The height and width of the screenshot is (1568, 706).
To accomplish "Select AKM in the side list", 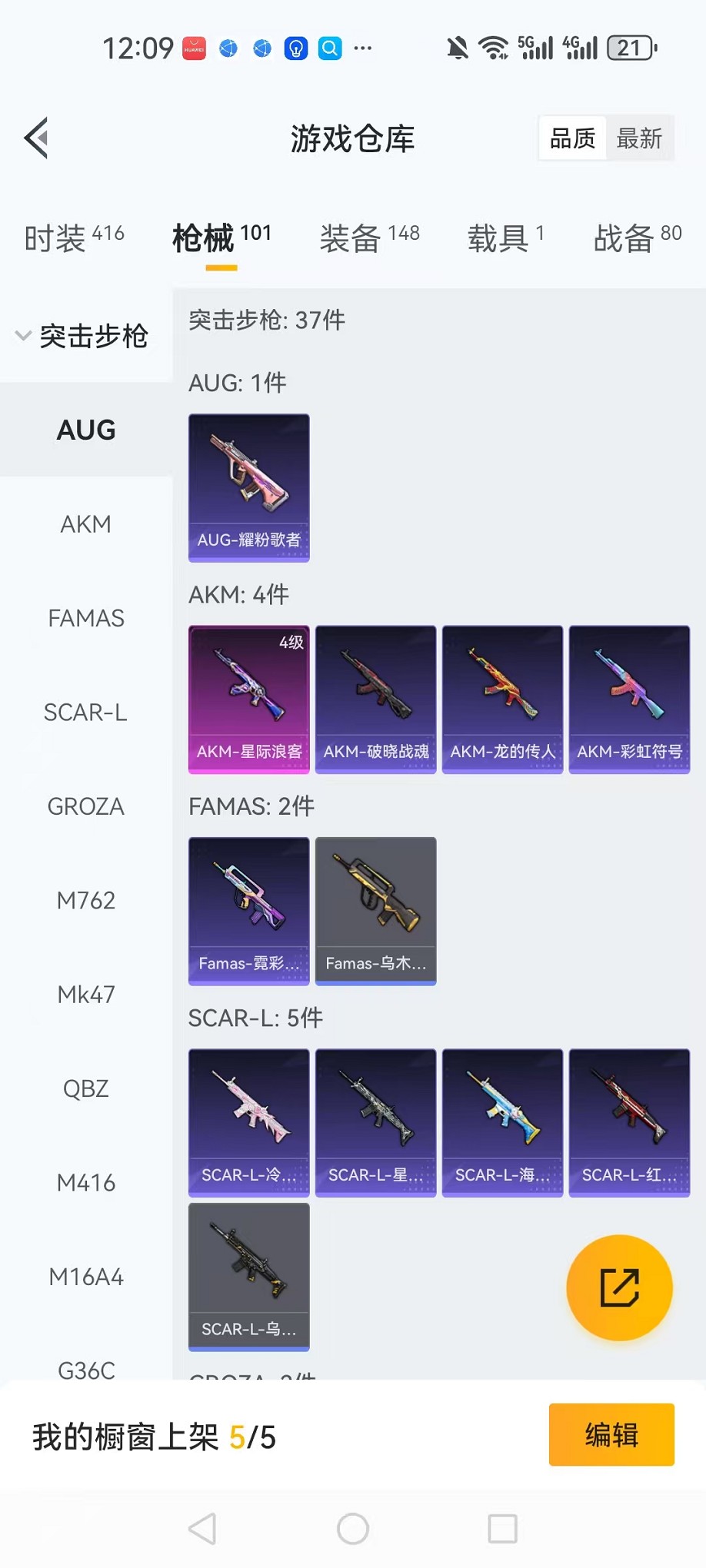I will pyautogui.click(x=86, y=524).
